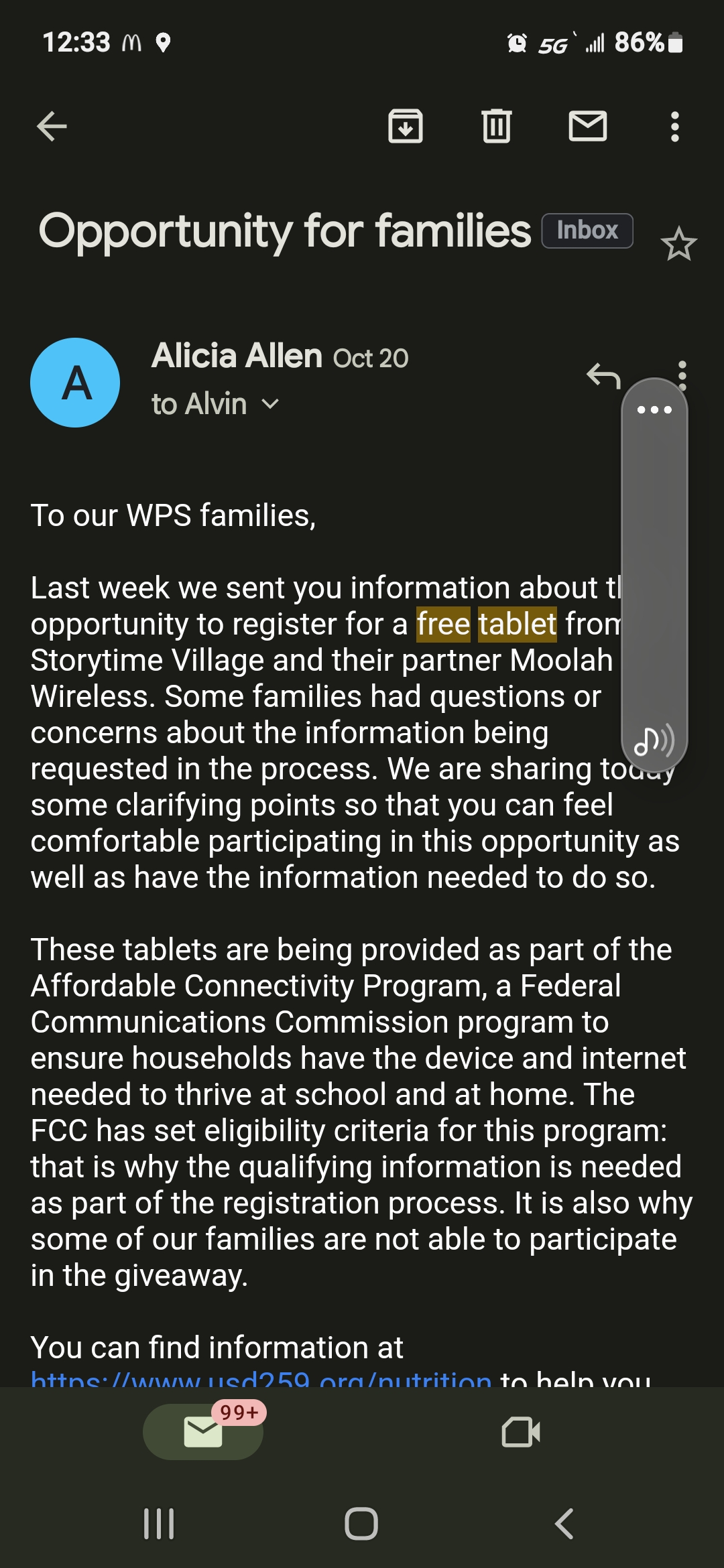Tap the sound icon on floating panel
This screenshot has height=1568, width=724.
point(654,740)
